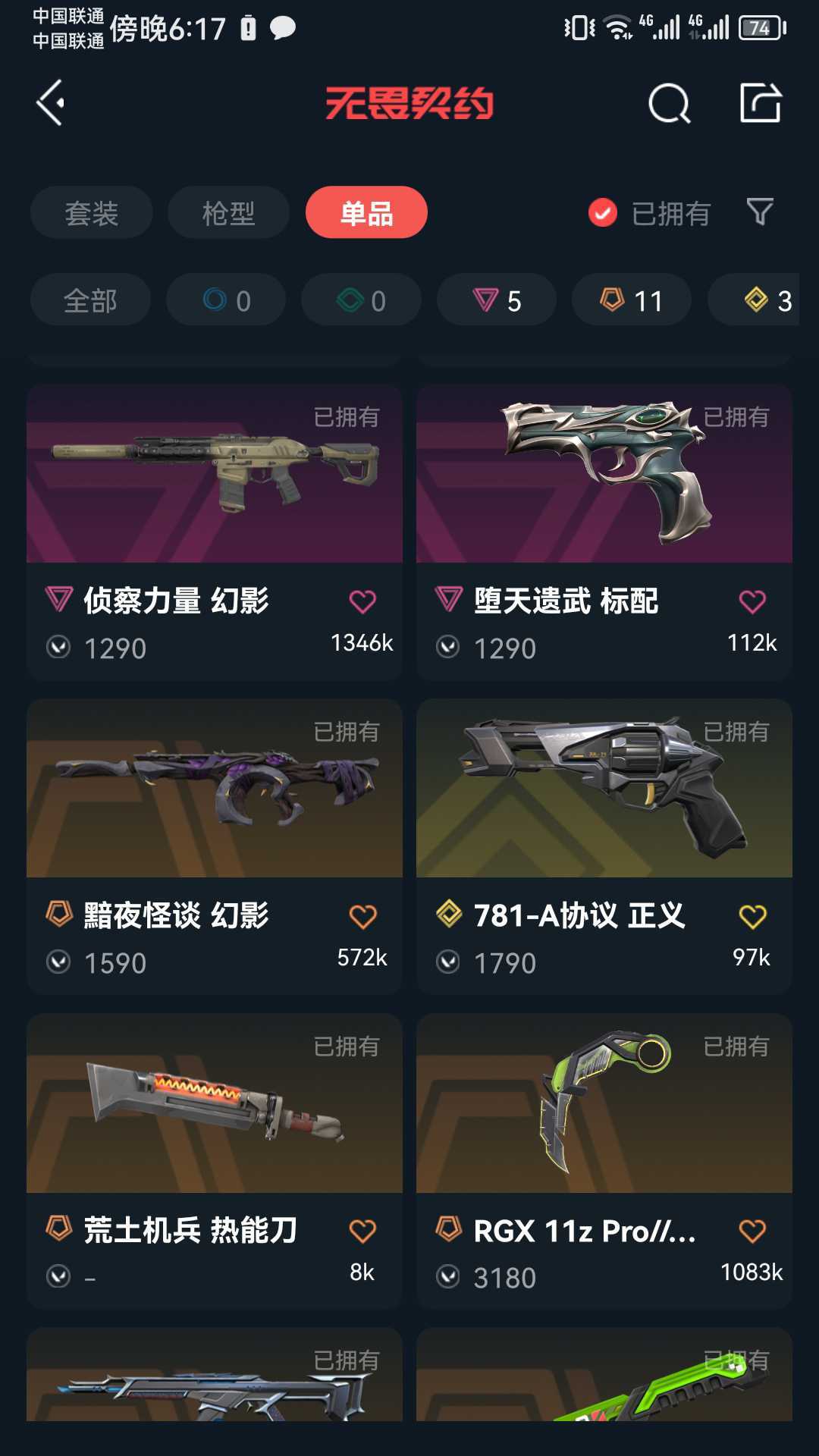Open the 荒土机兵 热能刀 card
819x1456 pixels.
coord(214,1115)
